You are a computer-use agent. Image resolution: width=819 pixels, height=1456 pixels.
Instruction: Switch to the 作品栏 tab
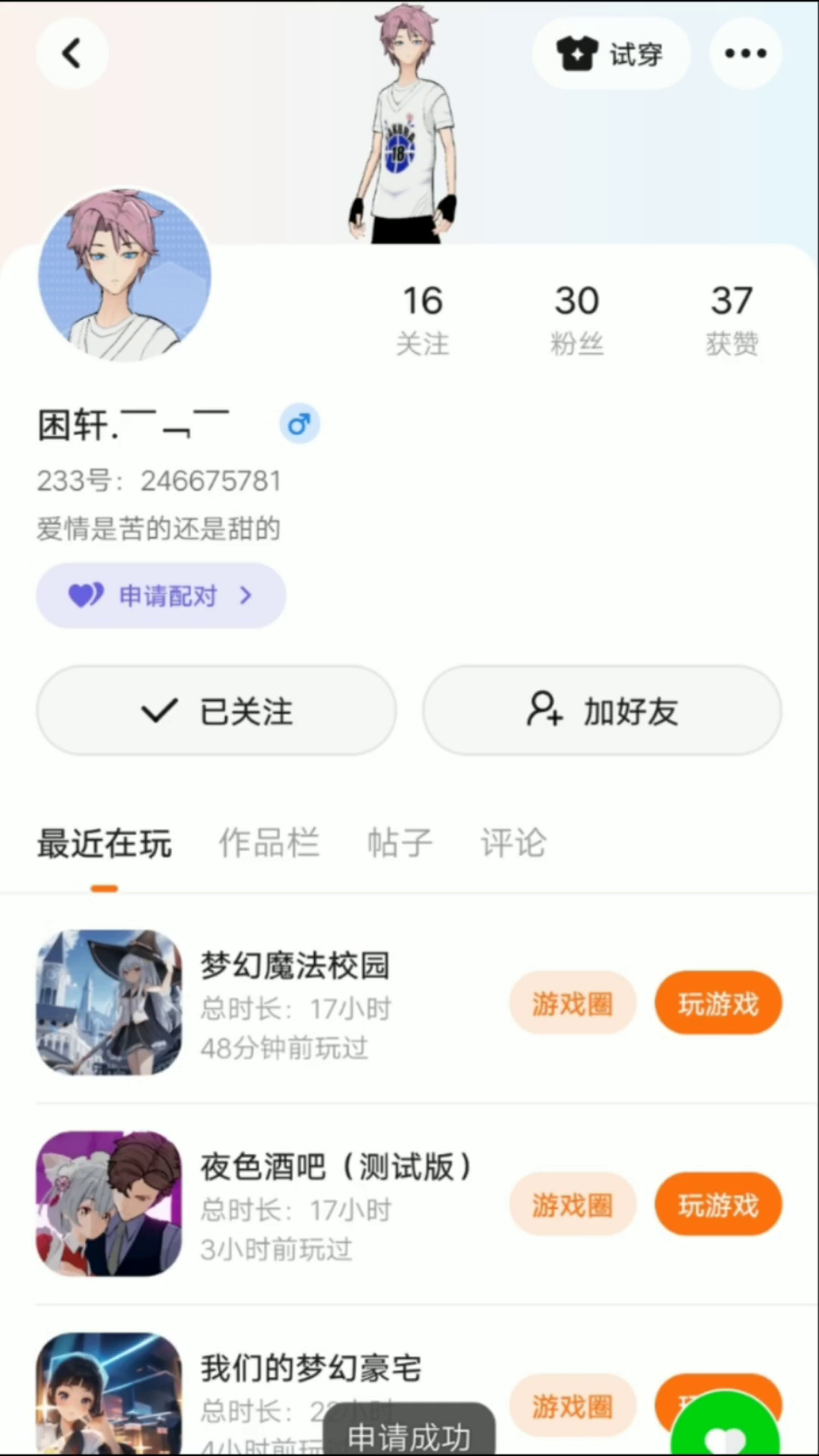coord(269,843)
